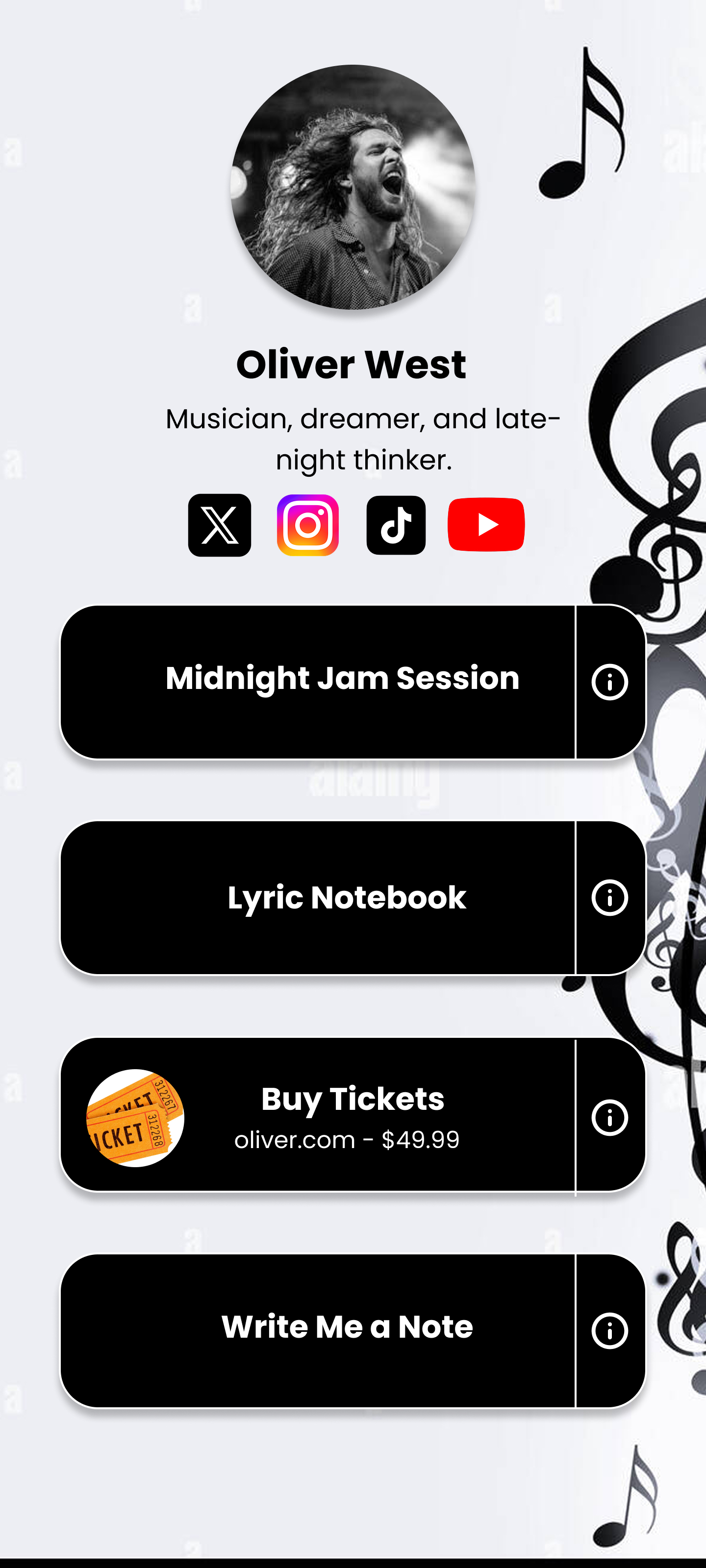706x1568 pixels.
Task: Show info for Lyric Notebook
Action: [x=609, y=898]
